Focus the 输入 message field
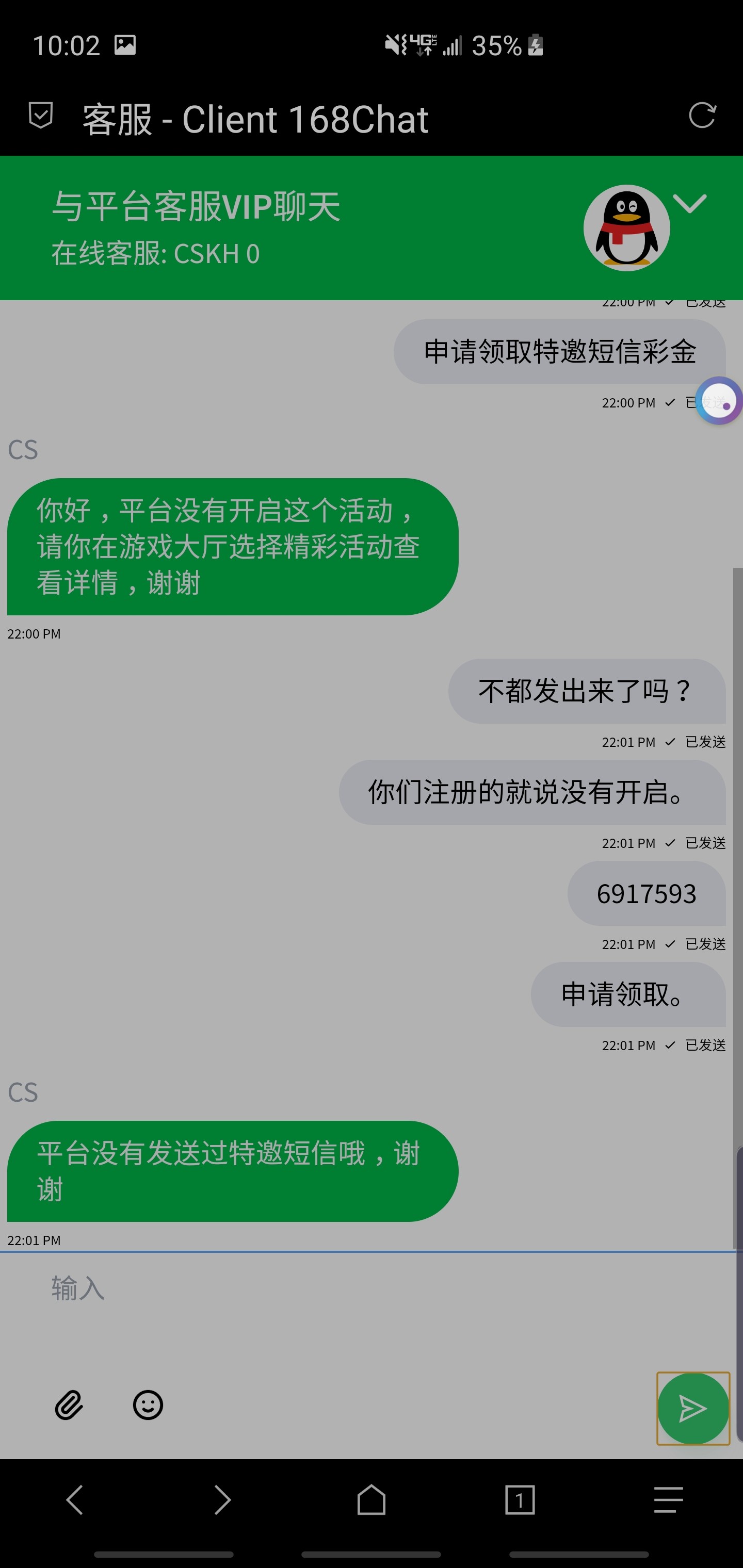The image size is (743, 1568). pos(365,1289)
